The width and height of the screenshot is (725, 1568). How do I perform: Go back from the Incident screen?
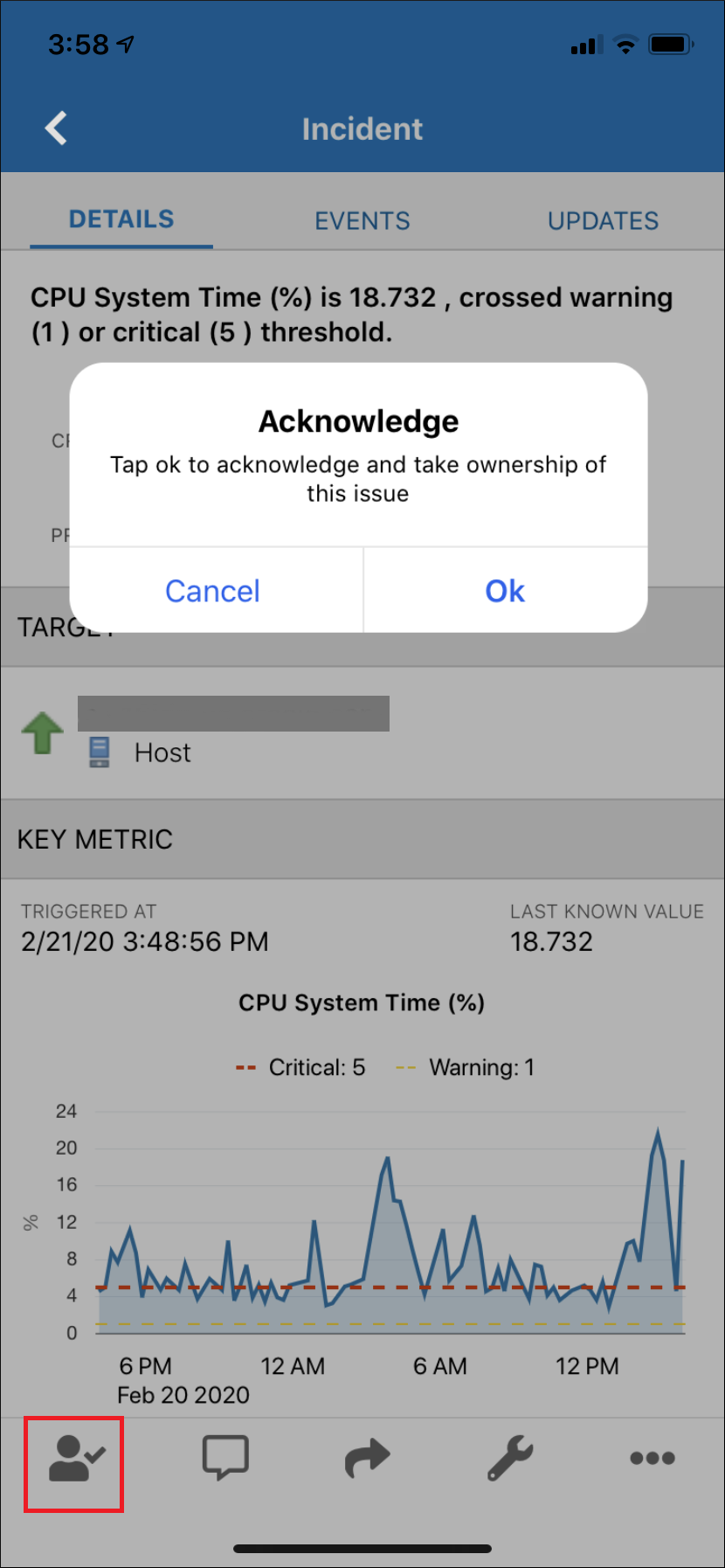click(57, 128)
